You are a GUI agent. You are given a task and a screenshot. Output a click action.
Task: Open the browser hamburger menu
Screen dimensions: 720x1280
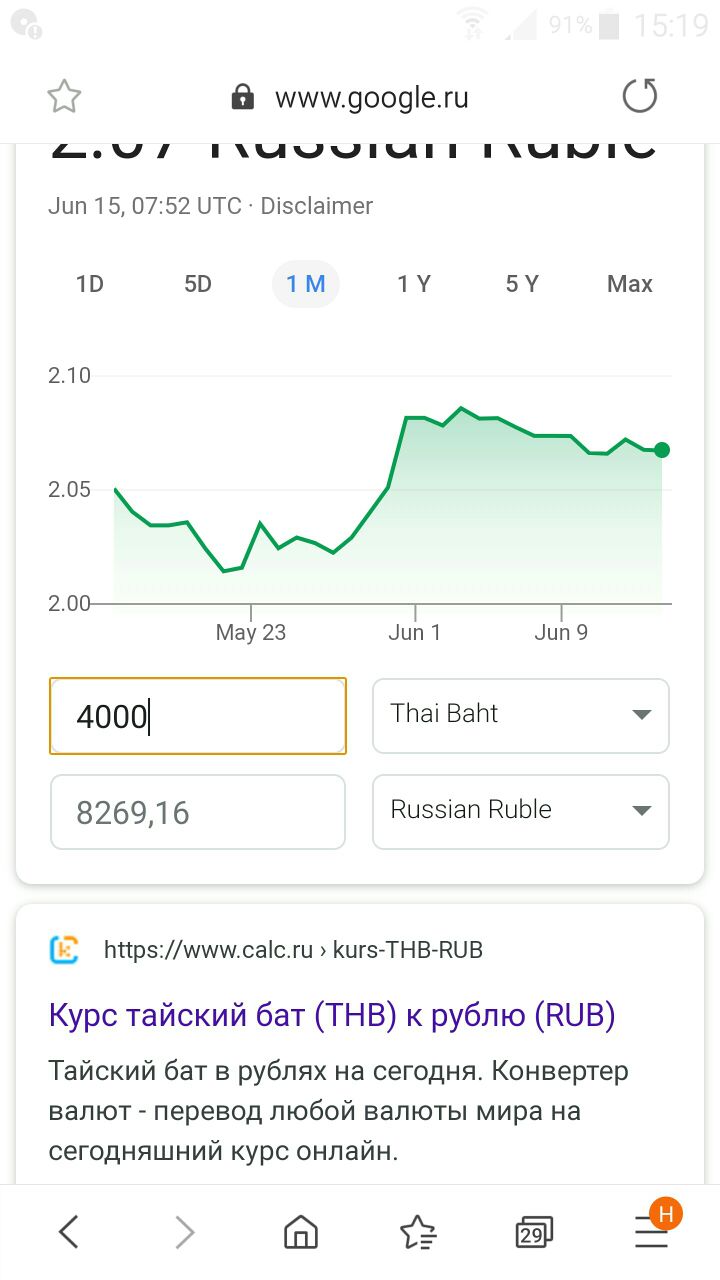652,1232
